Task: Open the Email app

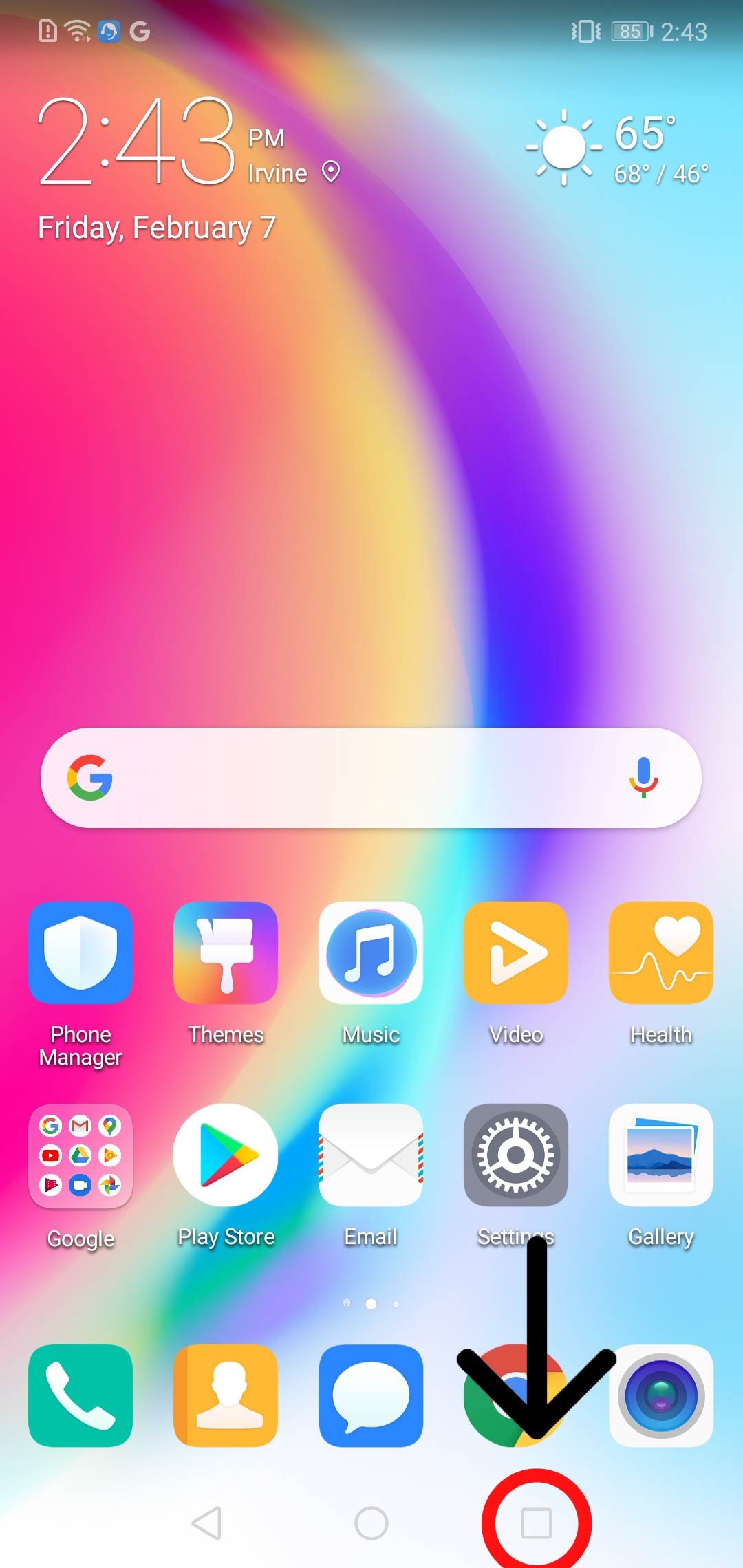Action: click(371, 1155)
